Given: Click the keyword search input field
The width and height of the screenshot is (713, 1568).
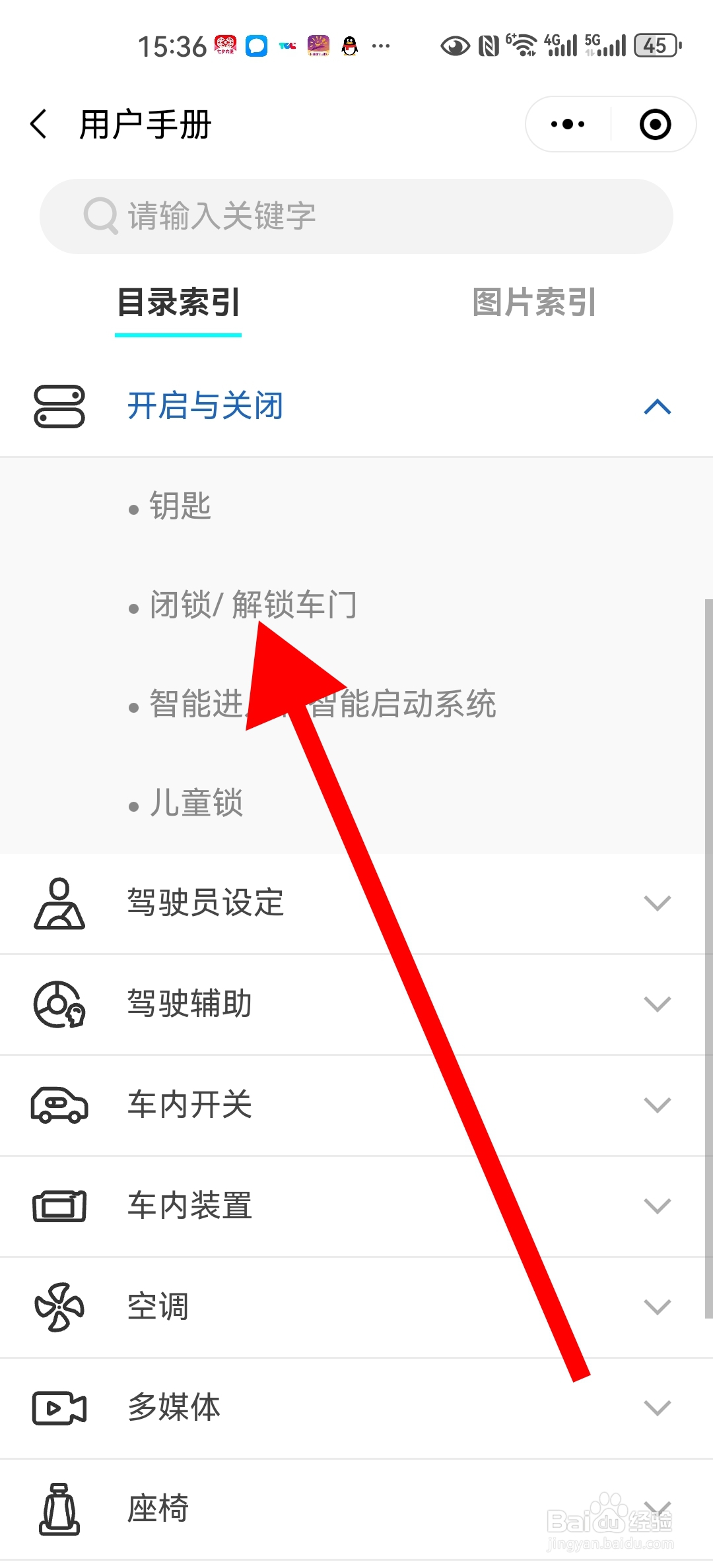Looking at the screenshot, I should tap(356, 215).
